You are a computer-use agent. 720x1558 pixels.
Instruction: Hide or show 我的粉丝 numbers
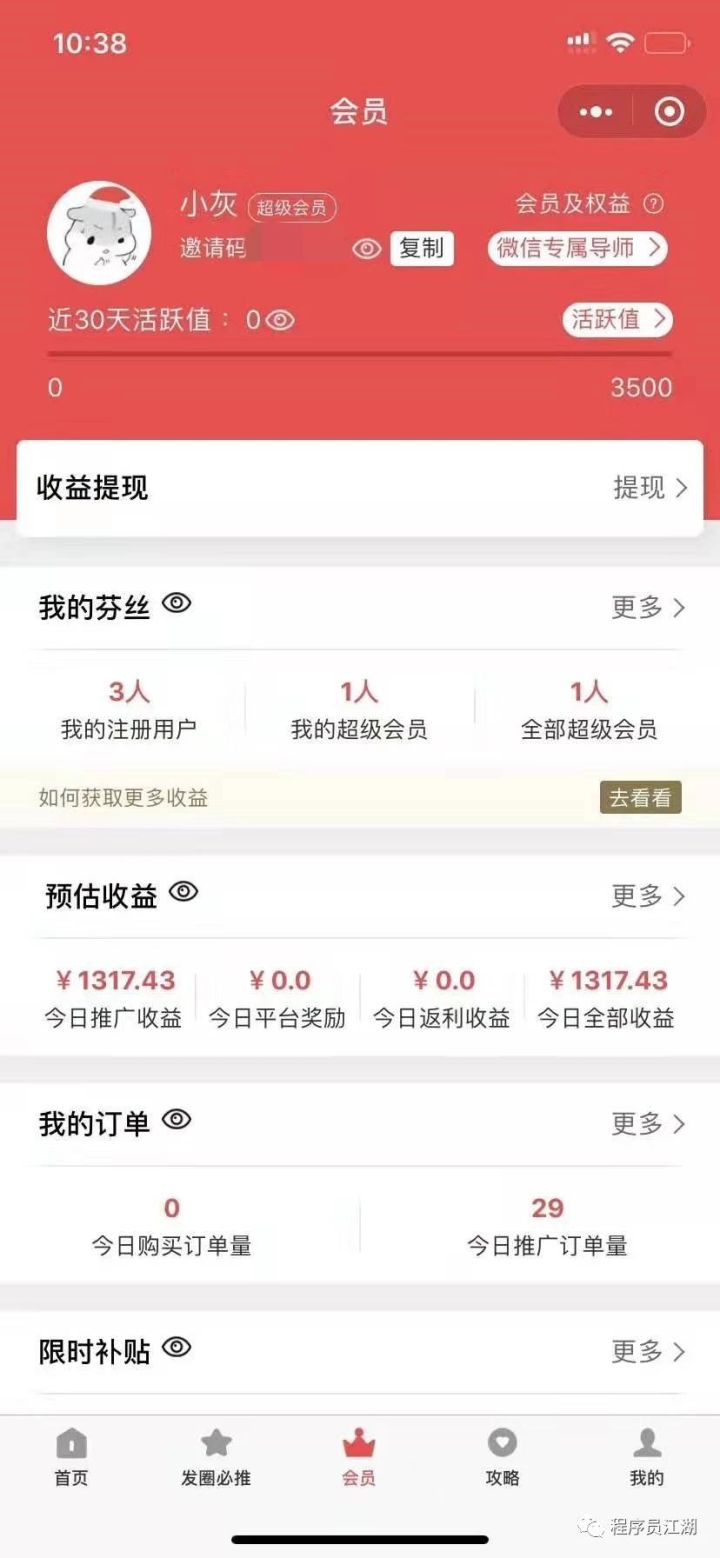click(177, 603)
